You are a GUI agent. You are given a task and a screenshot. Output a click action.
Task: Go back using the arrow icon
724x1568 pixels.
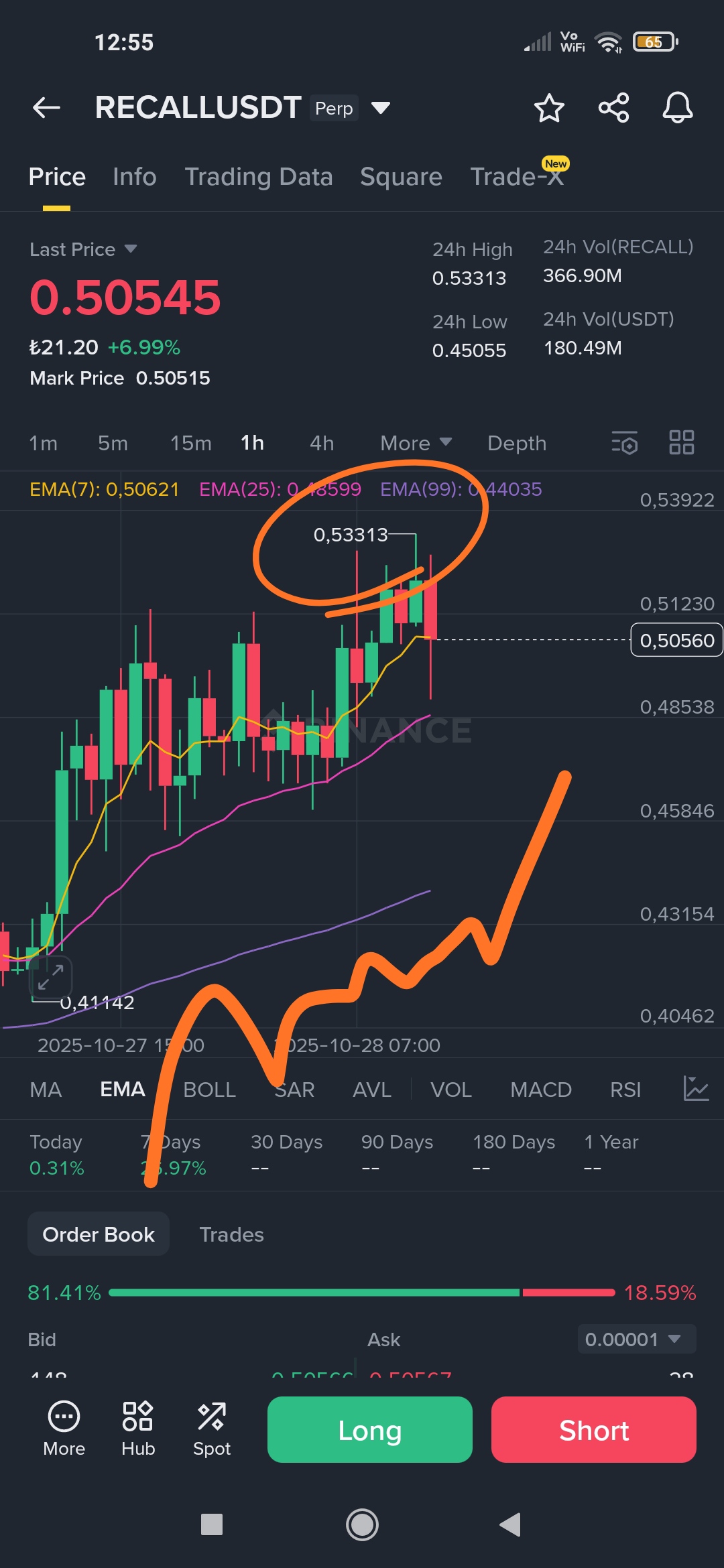pyautogui.click(x=46, y=107)
